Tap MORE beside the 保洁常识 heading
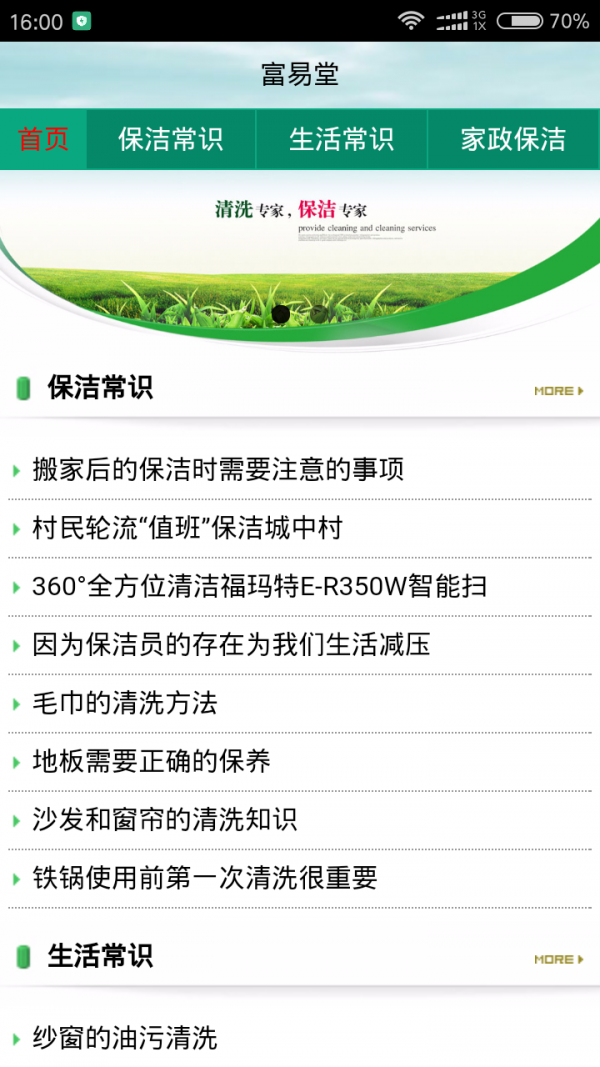Image resolution: width=600 pixels, height=1067 pixels. [558, 391]
